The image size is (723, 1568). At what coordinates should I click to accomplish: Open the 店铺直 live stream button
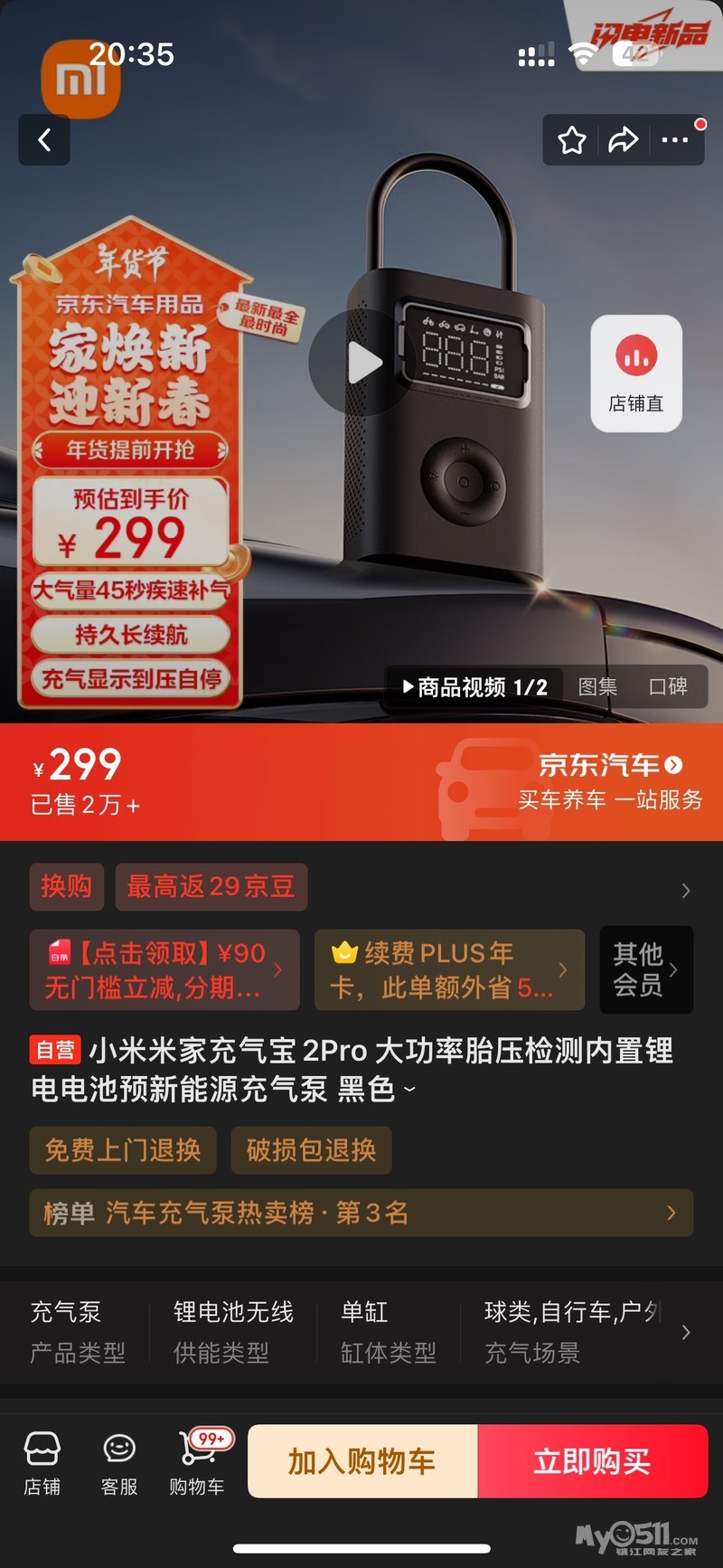[x=636, y=373]
